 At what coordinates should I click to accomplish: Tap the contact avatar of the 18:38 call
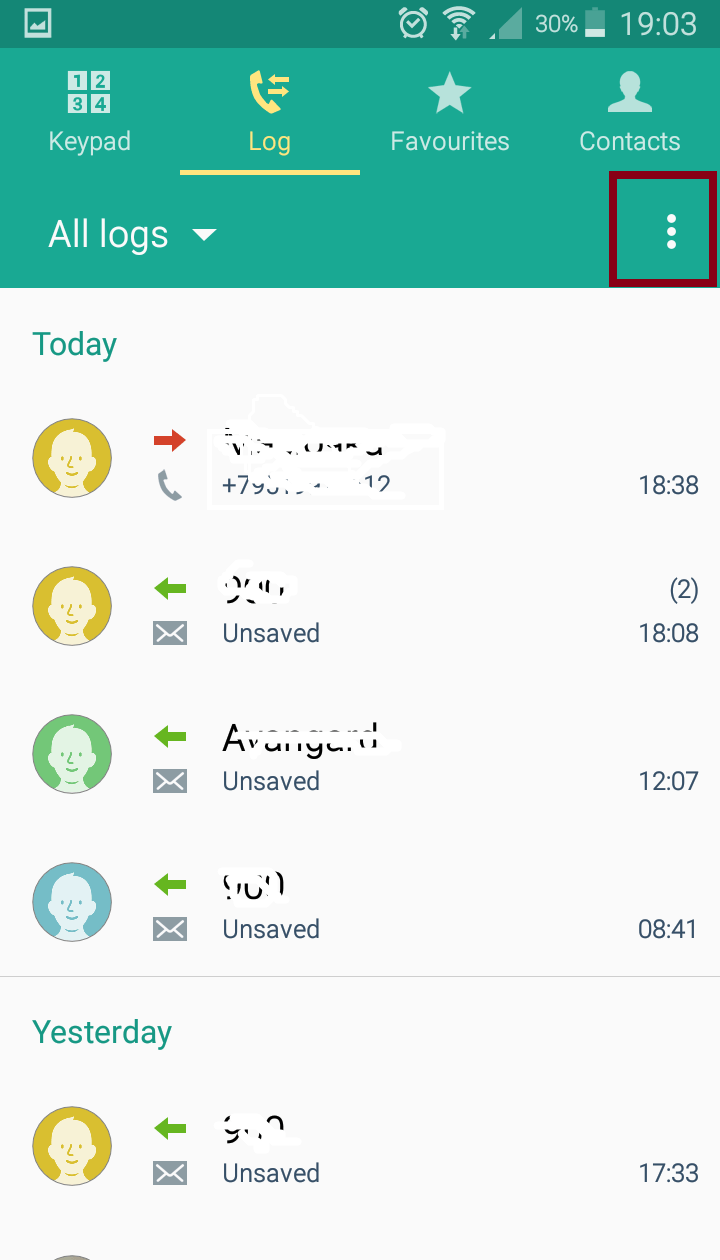pyautogui.click(x=72, y=459)
